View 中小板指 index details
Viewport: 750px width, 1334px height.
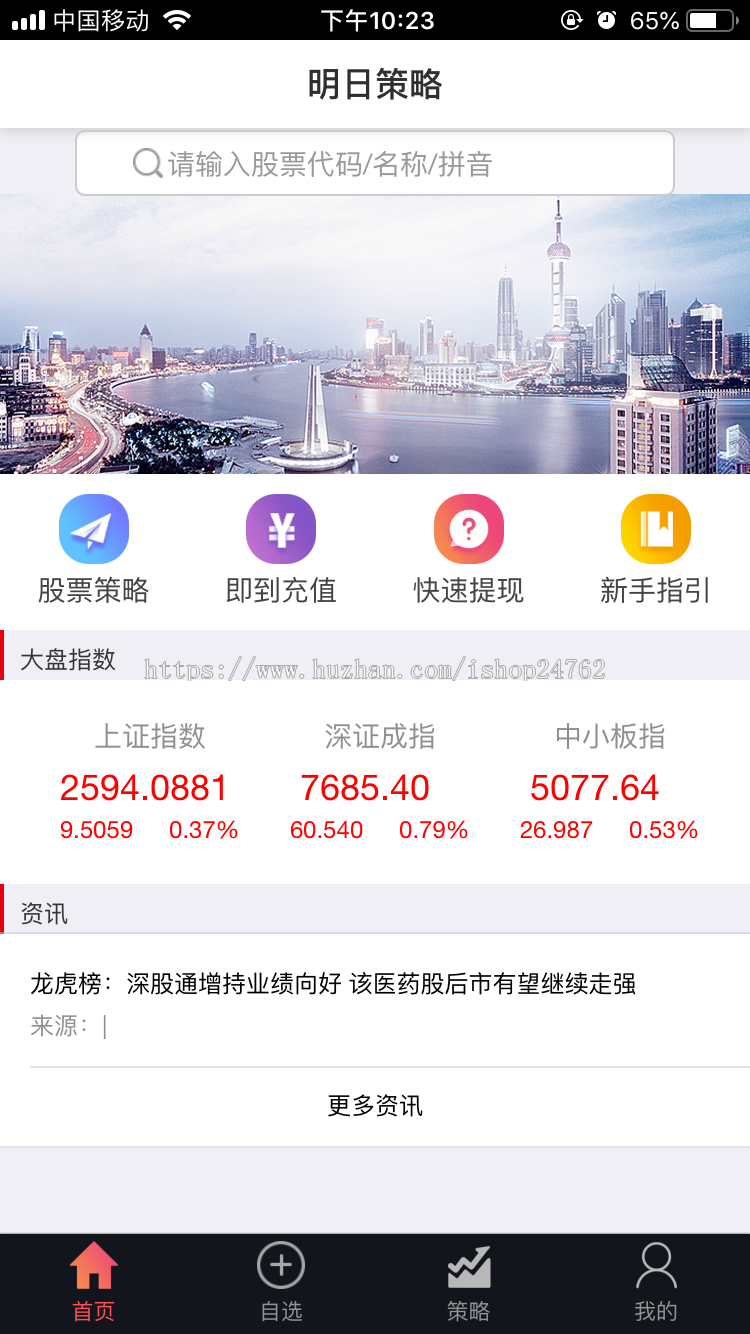click(608, 786)
